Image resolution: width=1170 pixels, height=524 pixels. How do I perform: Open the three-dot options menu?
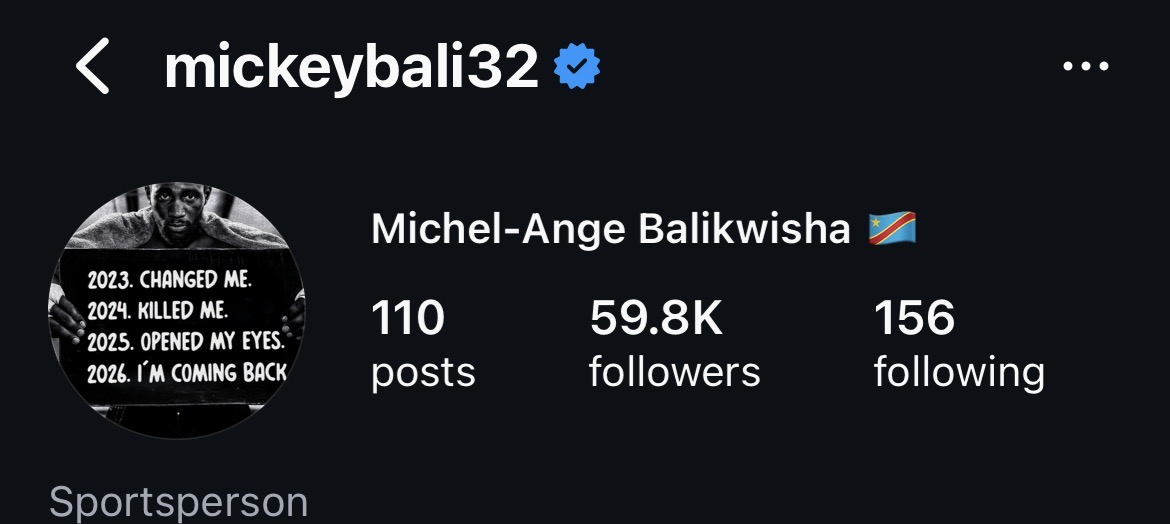pos(1086,68)
